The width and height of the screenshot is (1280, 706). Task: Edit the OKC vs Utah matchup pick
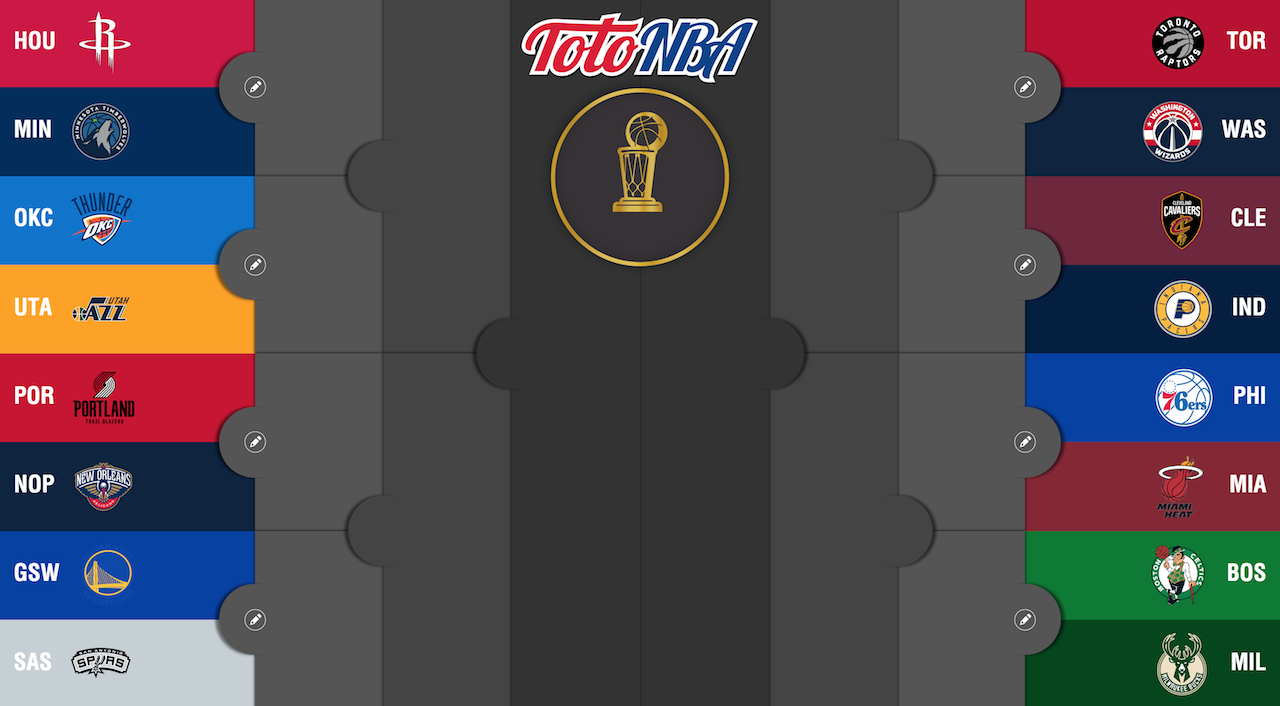point(255,265)
